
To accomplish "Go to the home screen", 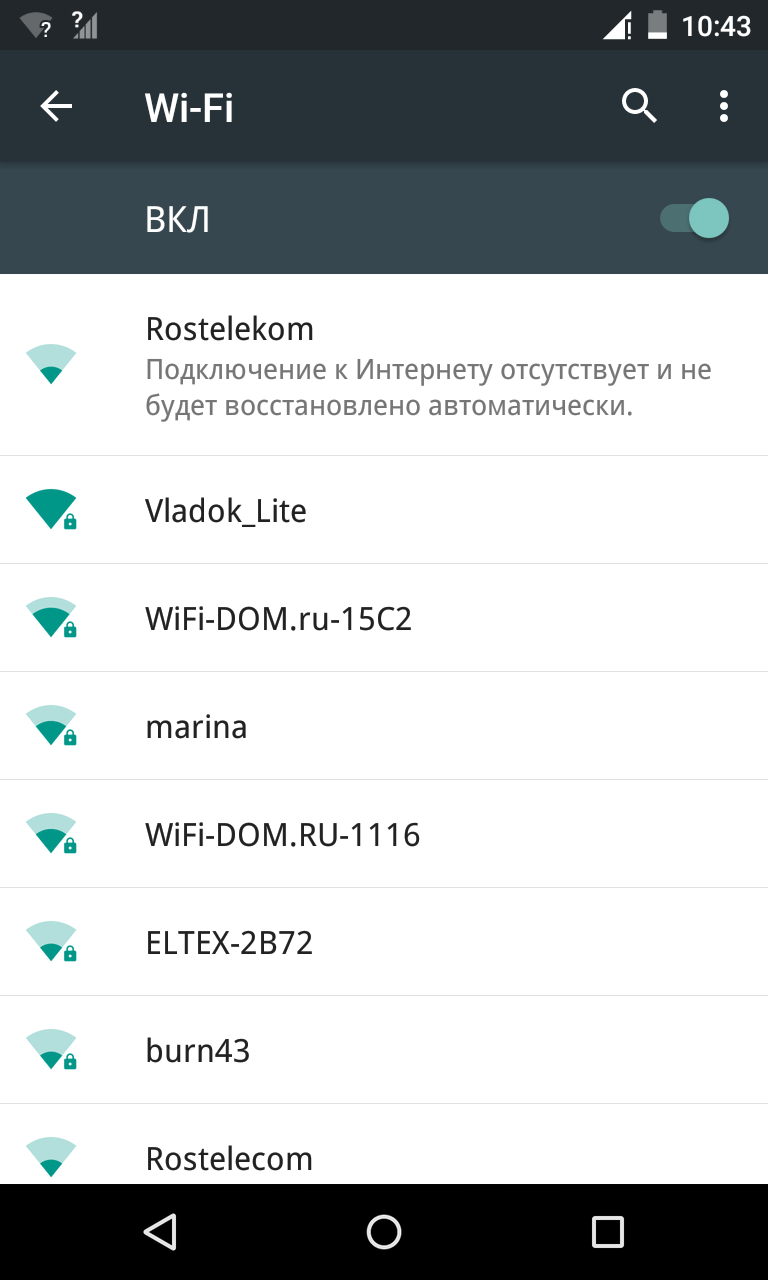I will pos(384,1232).
